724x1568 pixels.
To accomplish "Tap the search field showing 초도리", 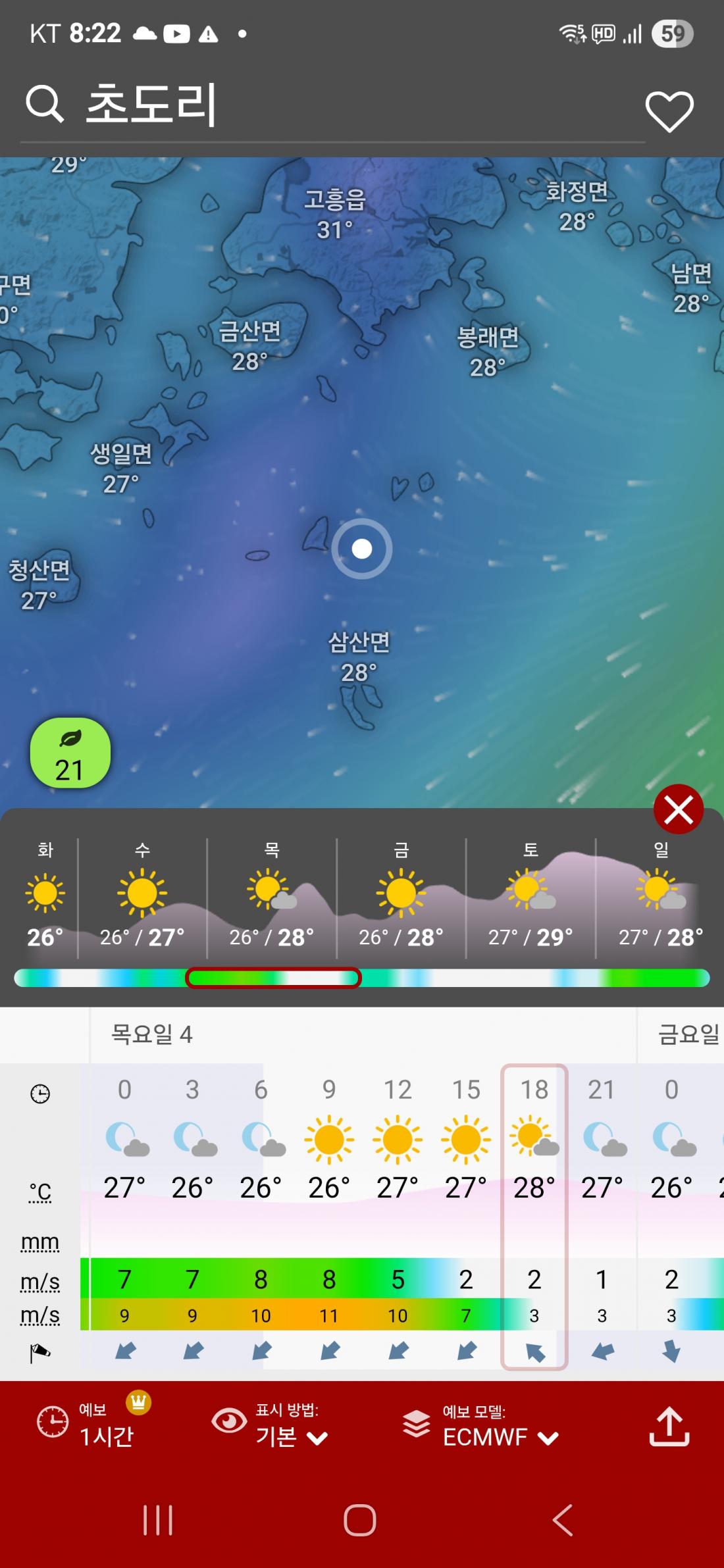I will [329, 105].
